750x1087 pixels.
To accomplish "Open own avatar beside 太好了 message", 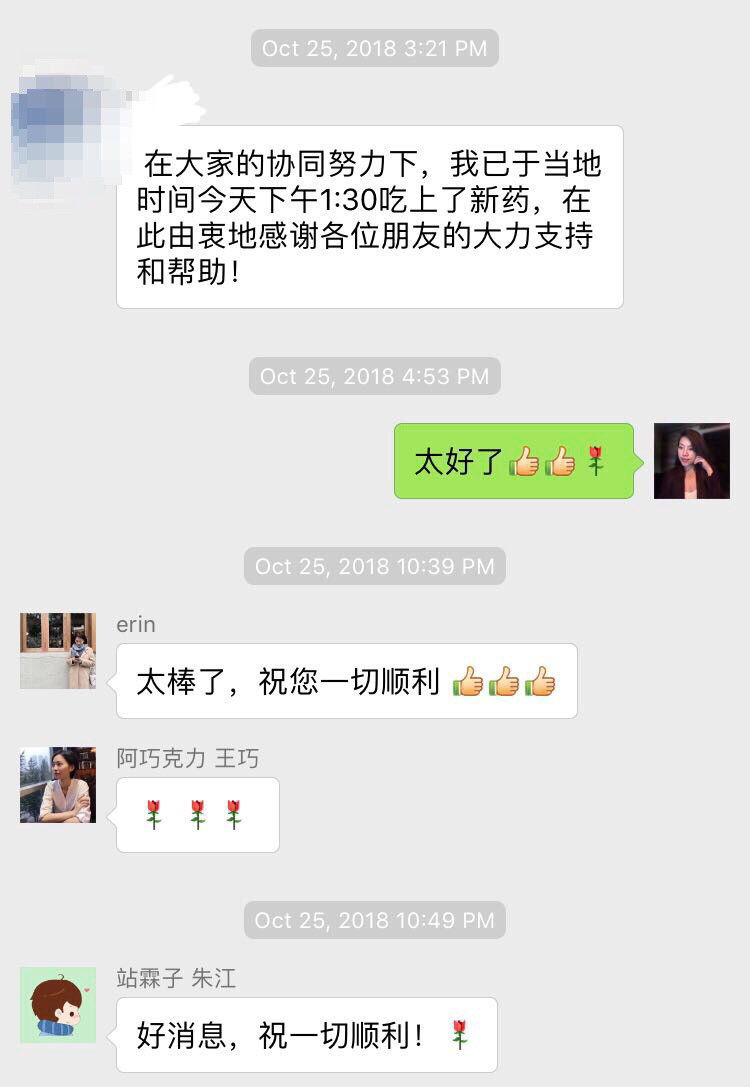I will 691,461.
